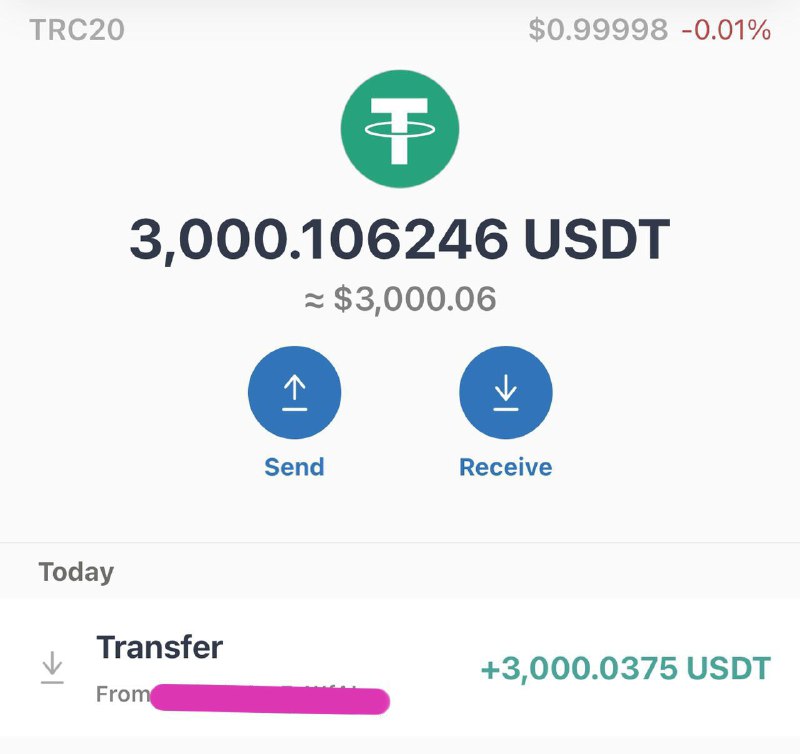The height and width of the screenshot is (754, 800).
Task: Tap the Send button
Action: point(294,393)
